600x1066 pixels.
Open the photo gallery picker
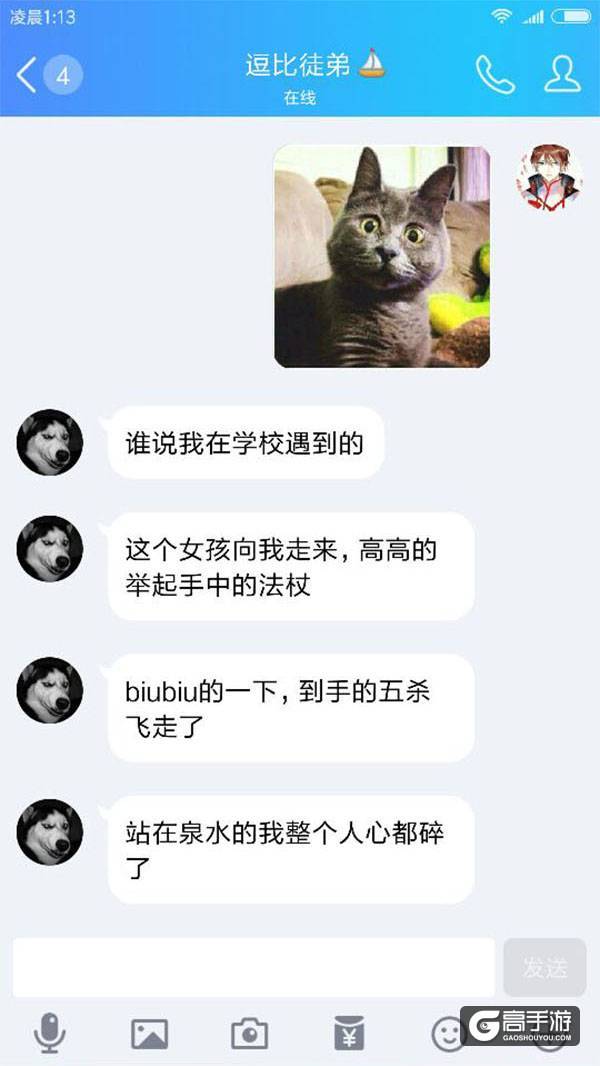pyautogui.click(x=149, y=1033)
